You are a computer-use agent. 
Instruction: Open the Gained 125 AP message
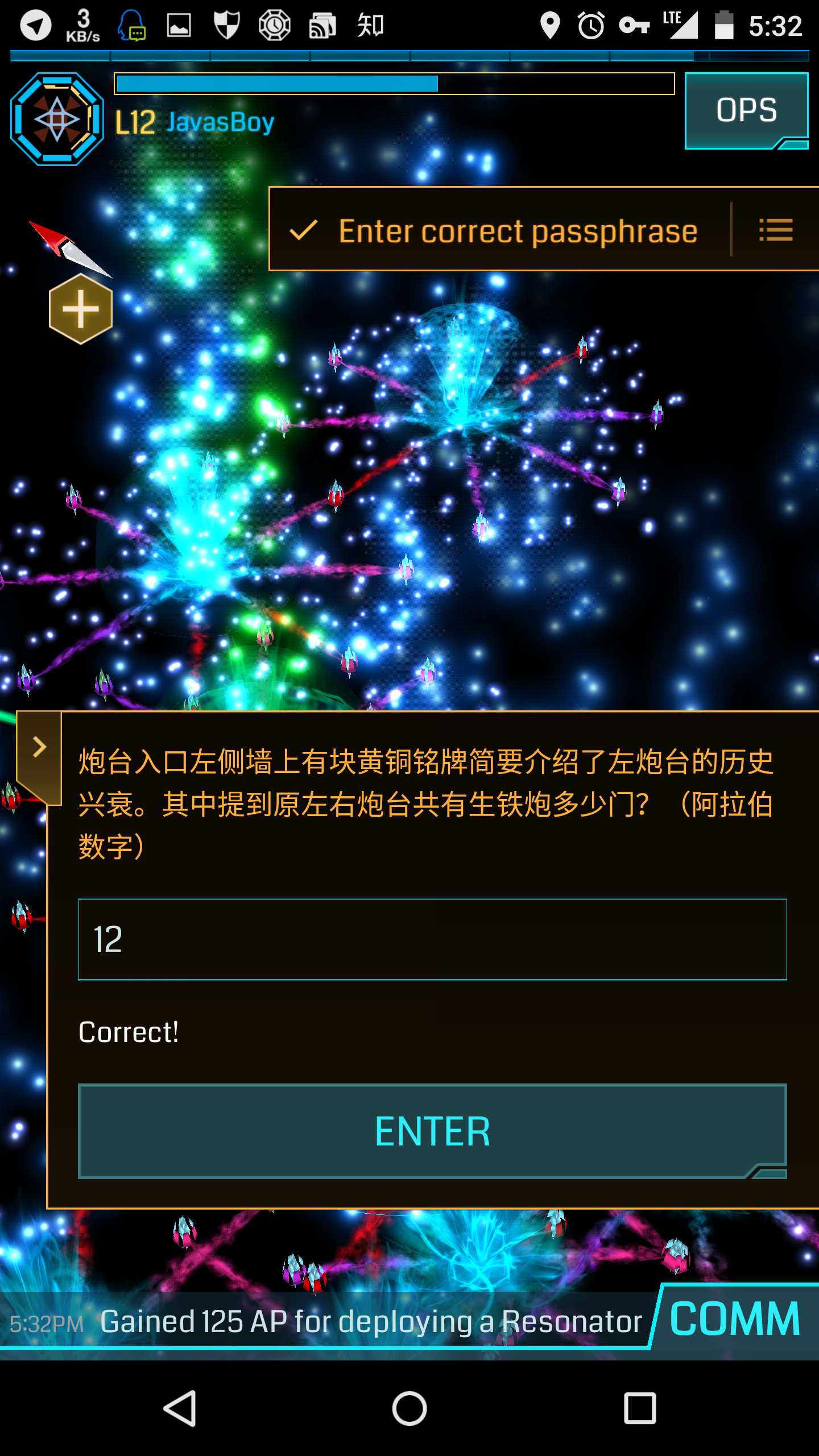370,1322
